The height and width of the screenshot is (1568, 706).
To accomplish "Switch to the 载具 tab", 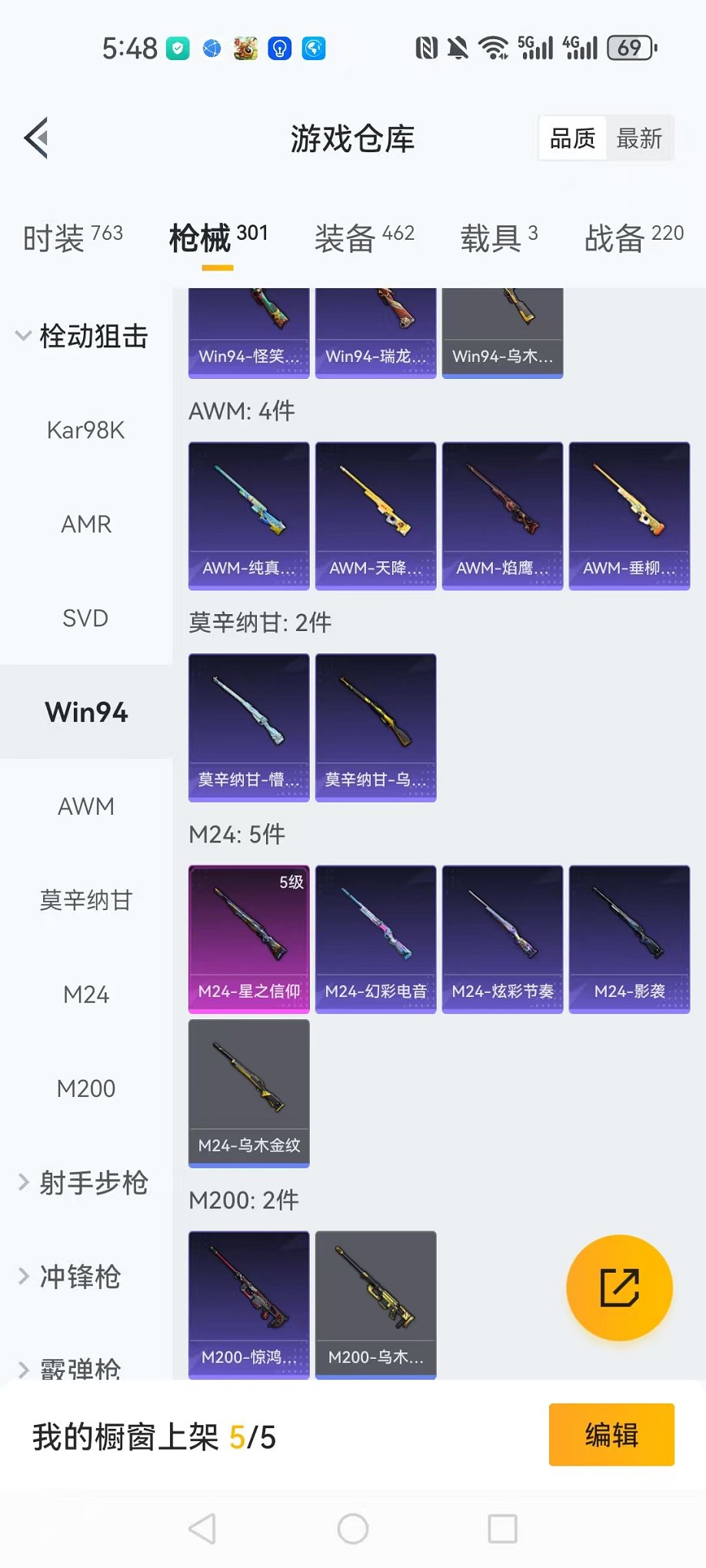I will click(498, 238).
